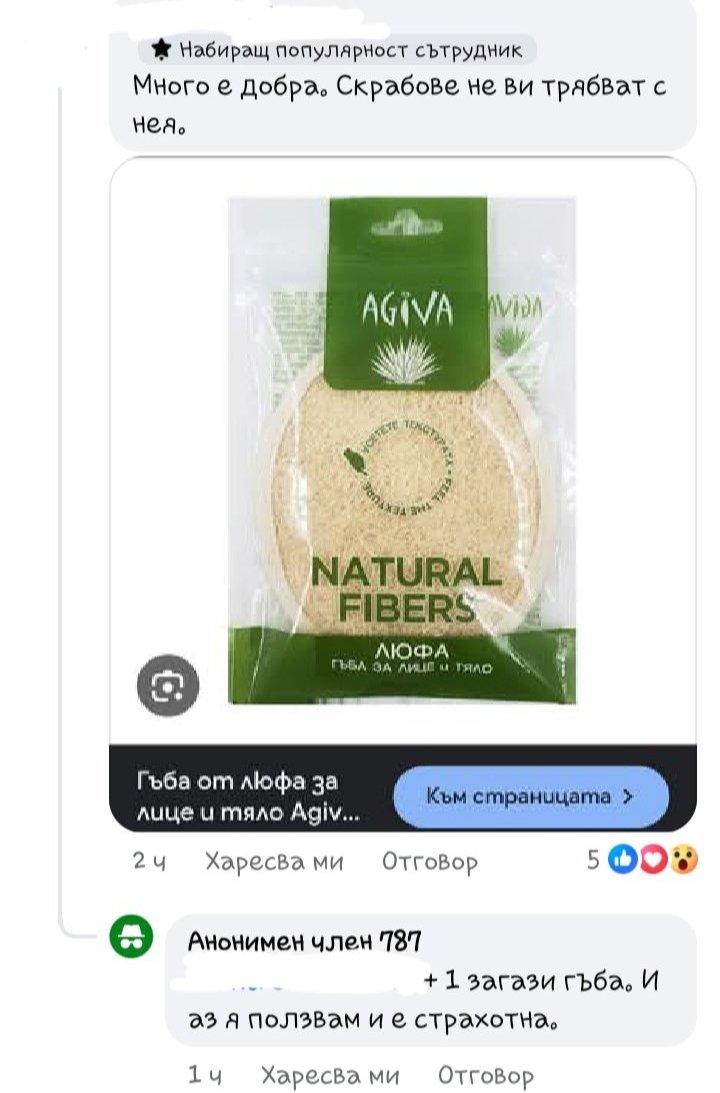This screenshot has width=720, height=1093.
Task: Open the Agiva loofah sponge product image
Action: pos(402,450)
